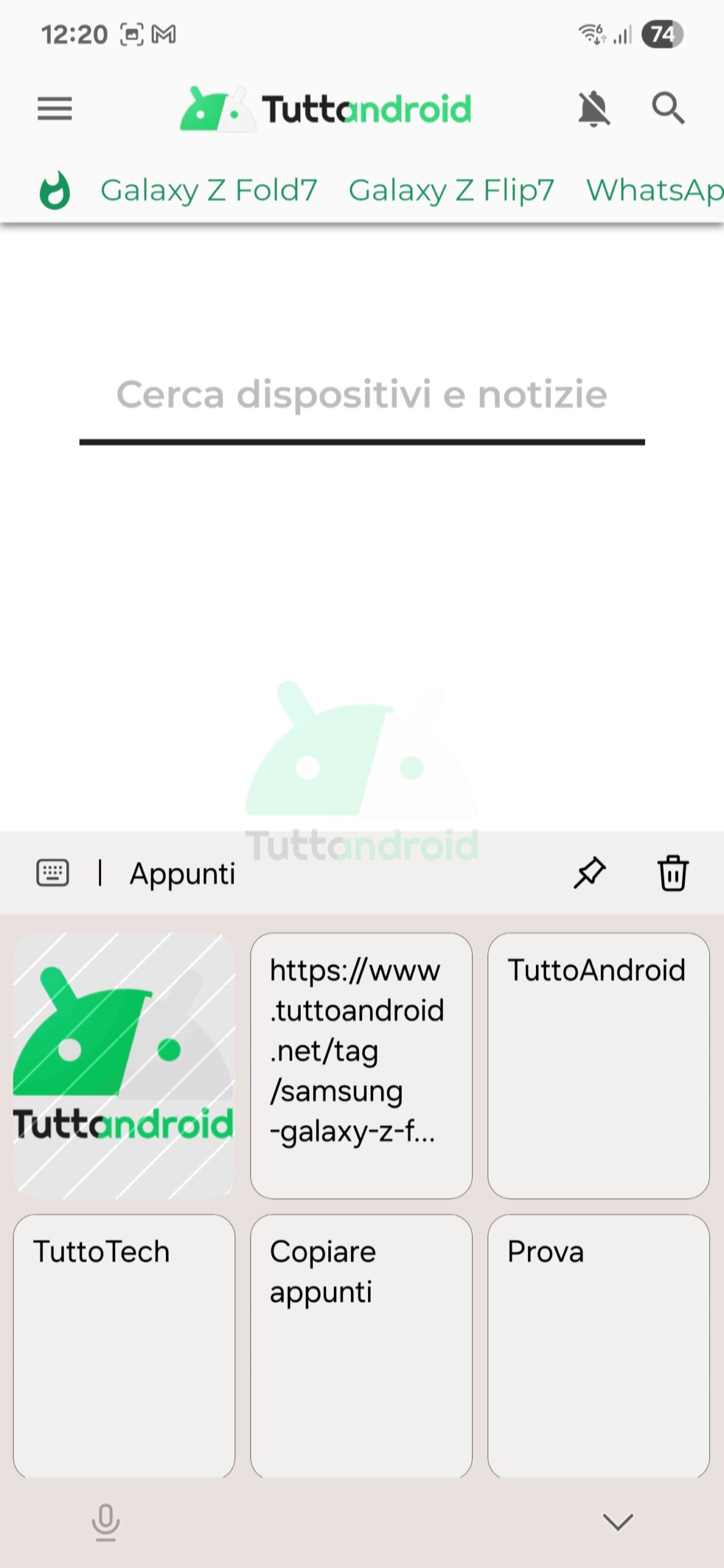Focus the 'Cerca dispositivi e notizie' field
The height and width of the screenshot is (1568, 724).
tap(361, 395)
